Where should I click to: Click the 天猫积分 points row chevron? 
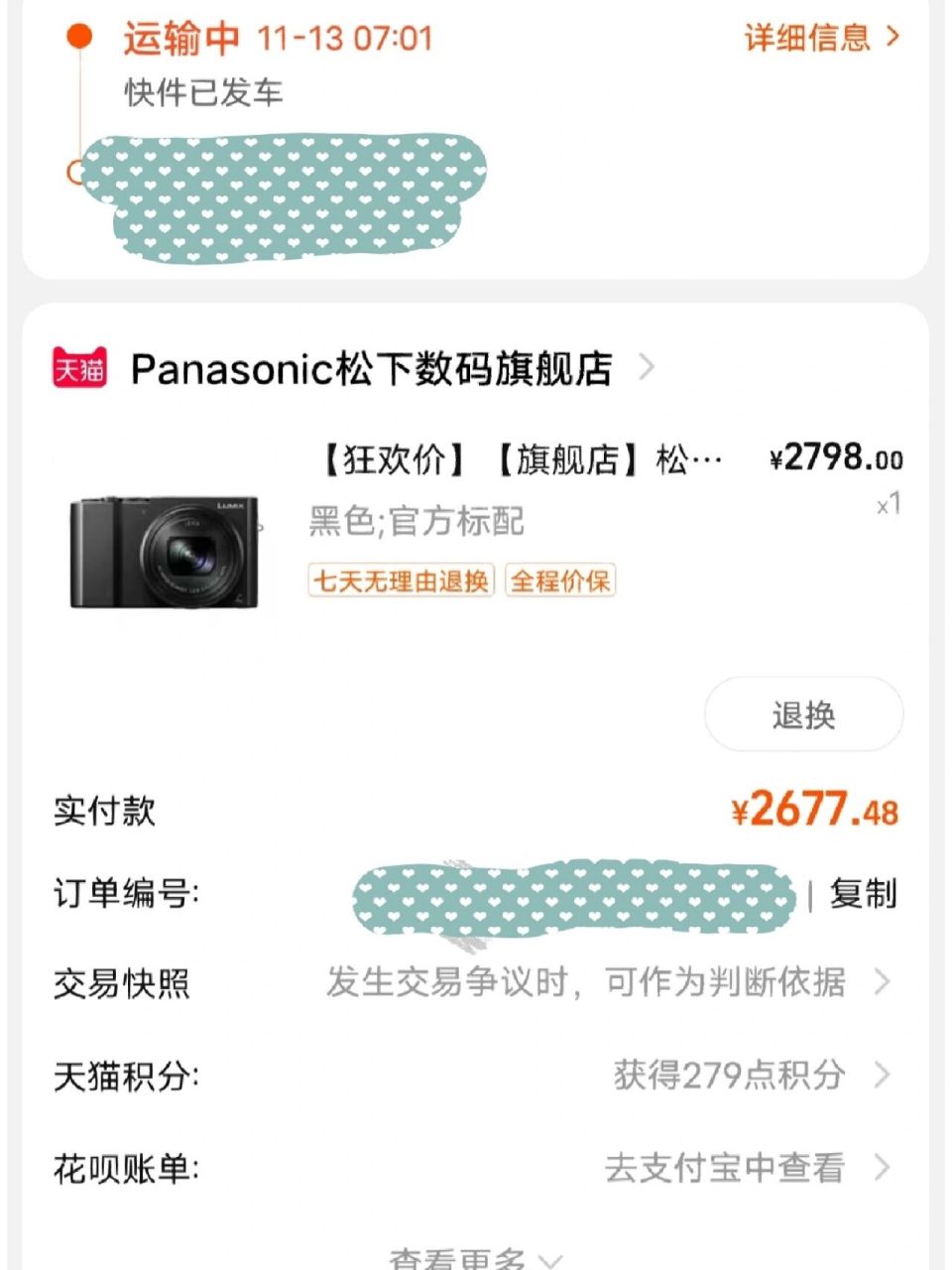point(882,1075)
